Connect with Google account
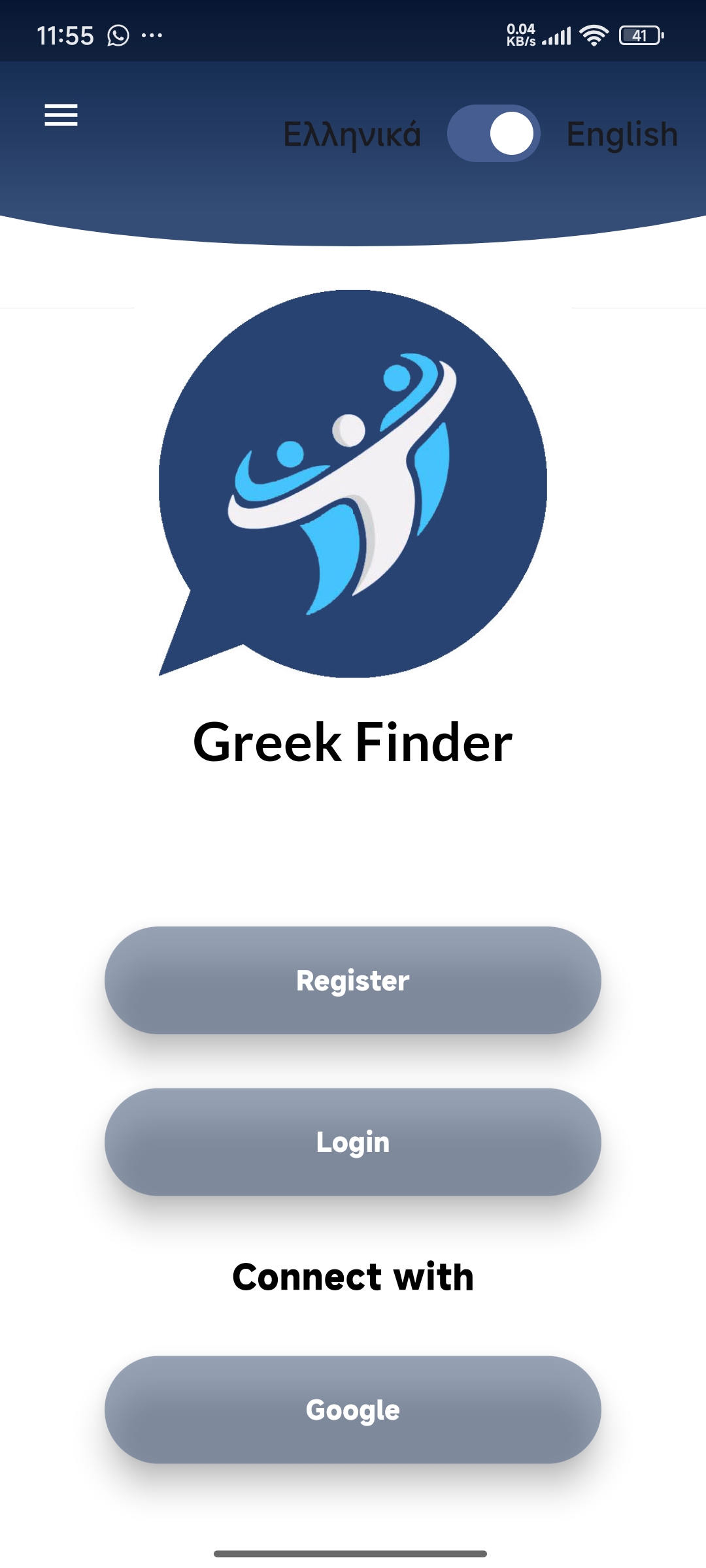This screenshot has width=706, height=1568. [x=353, y=1410]
